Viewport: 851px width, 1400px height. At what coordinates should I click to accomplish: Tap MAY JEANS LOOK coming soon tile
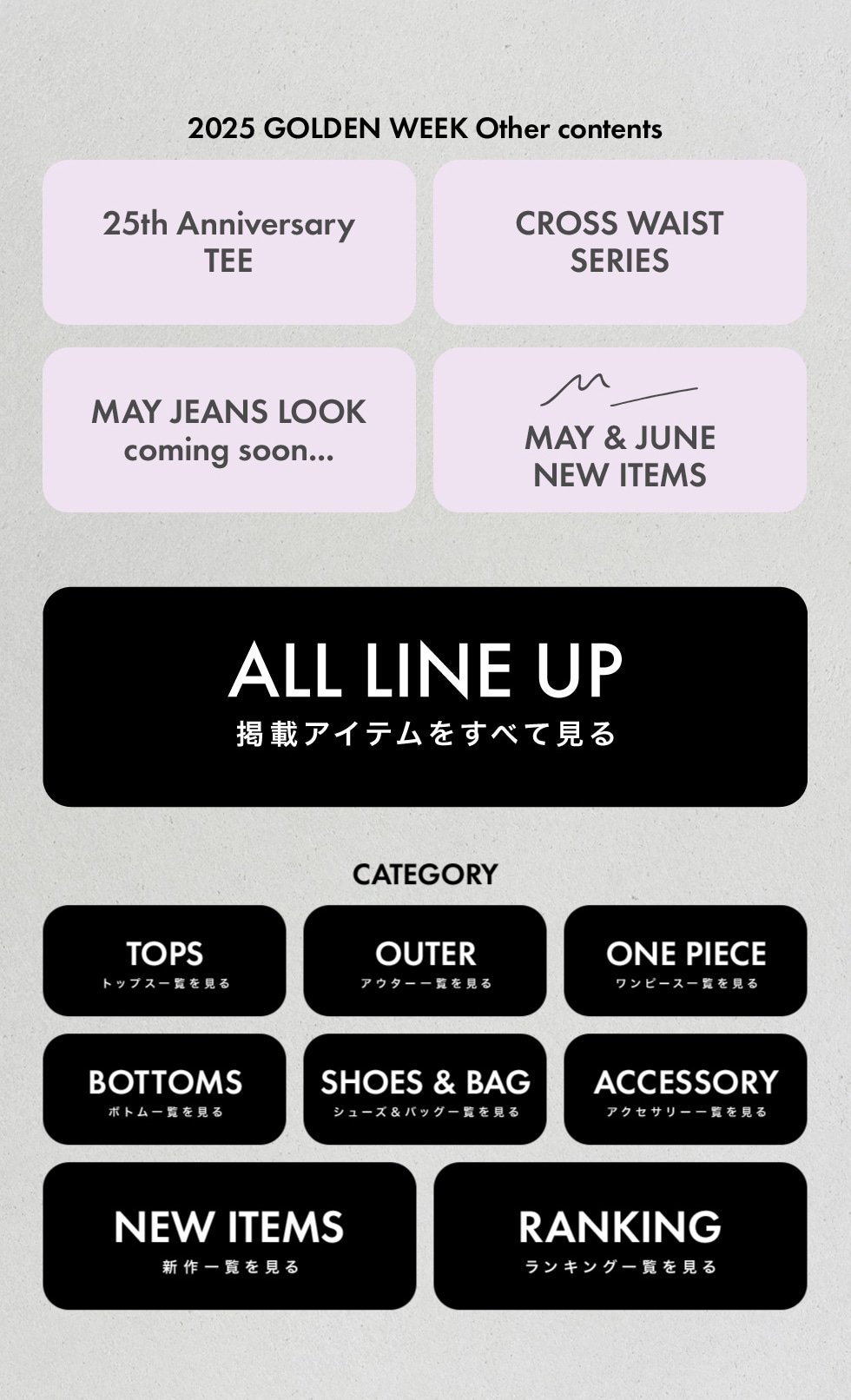click(x=229, y=430)
